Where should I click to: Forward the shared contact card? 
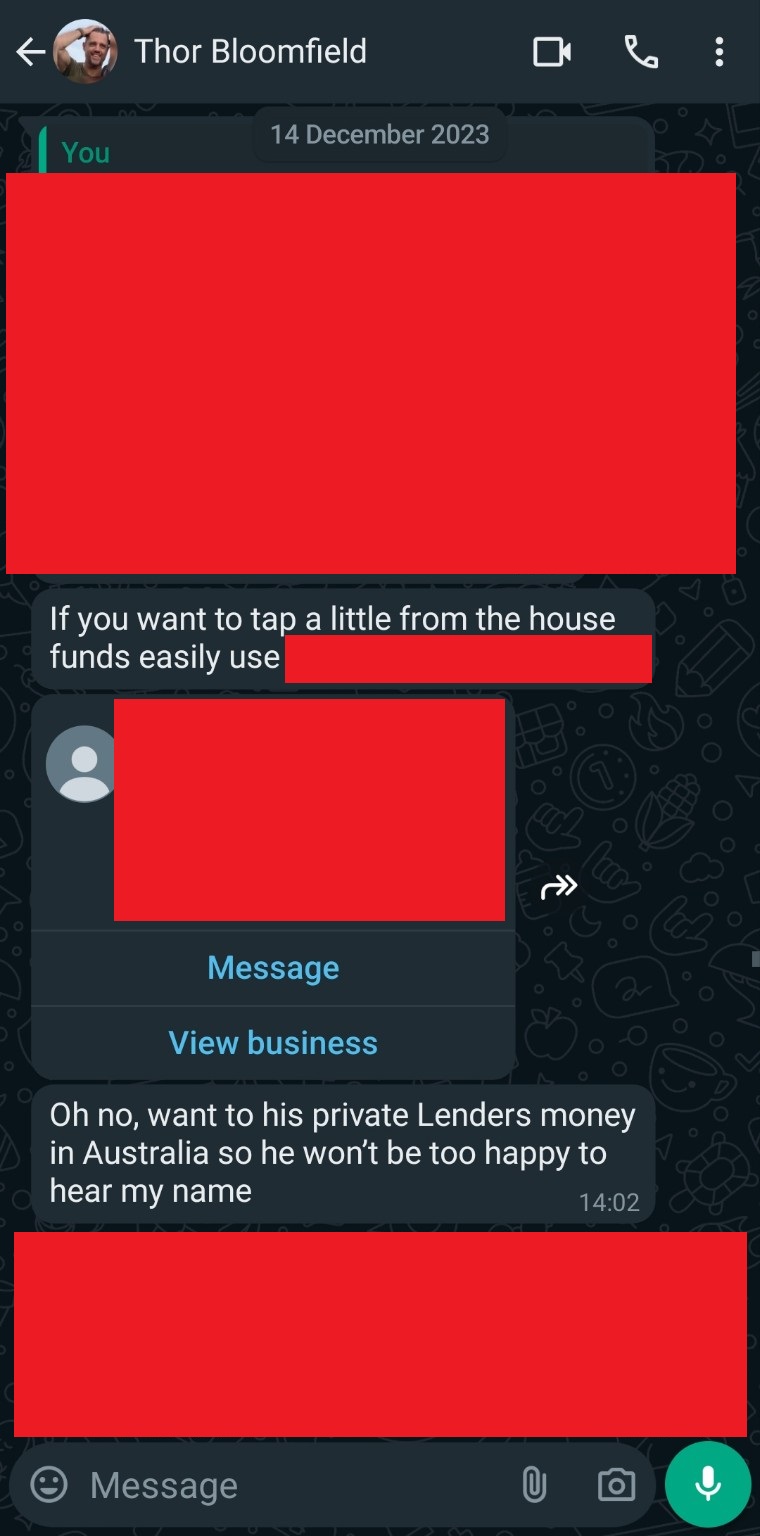coord(559,886)
